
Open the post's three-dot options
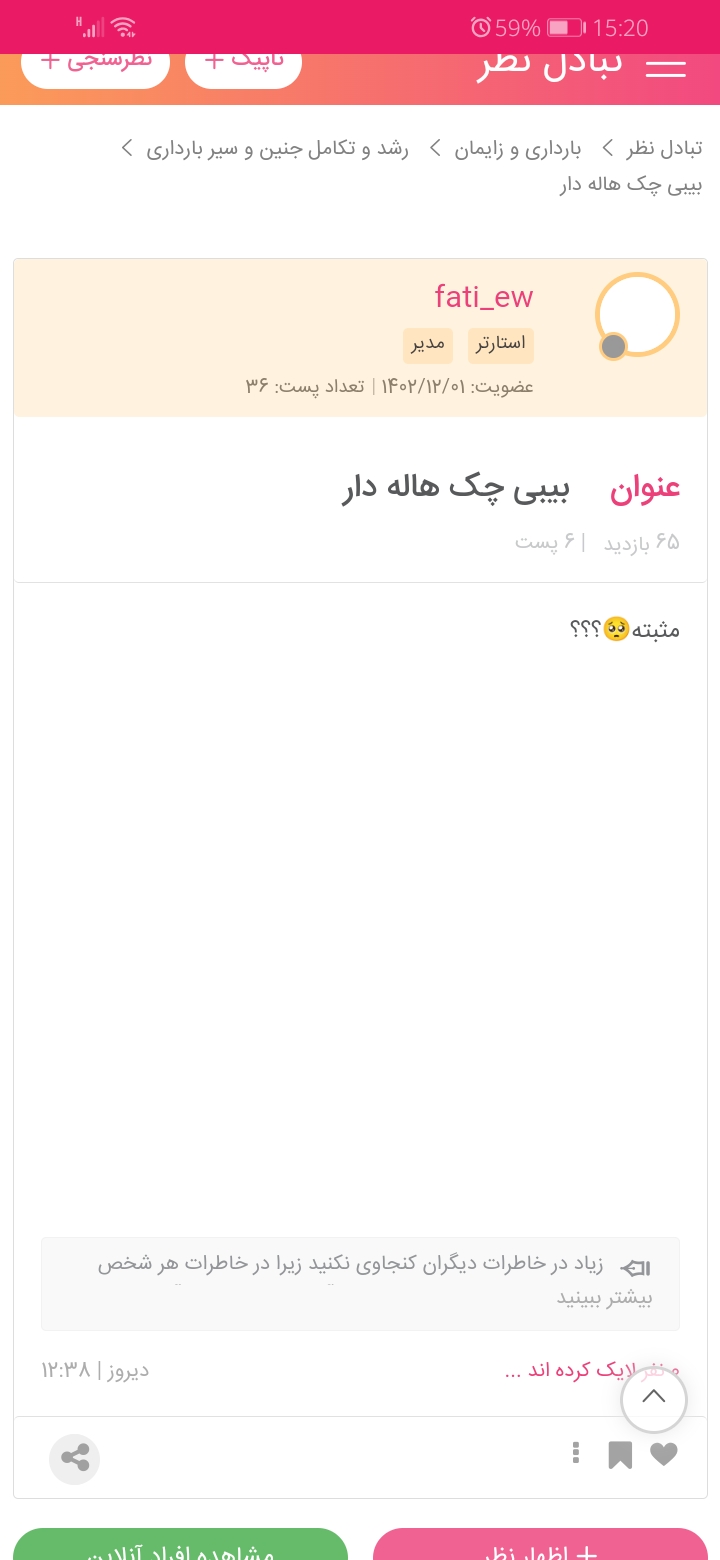(x=576, y=1453)
